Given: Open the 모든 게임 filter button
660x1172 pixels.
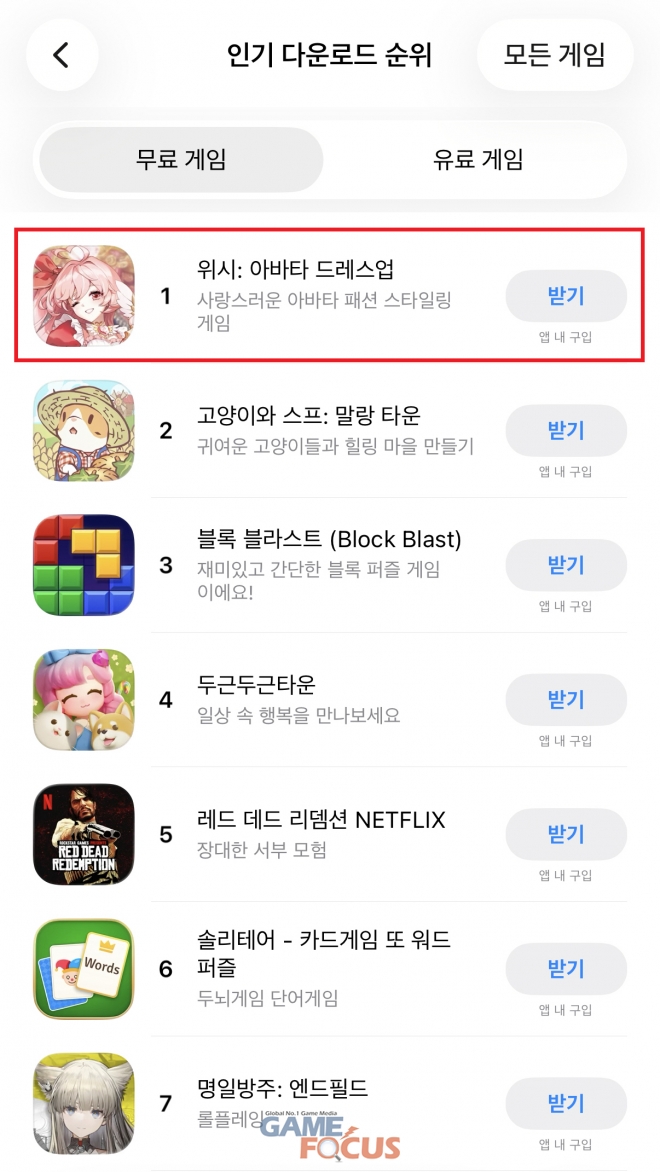Looking at the screenshot, I should click(x=554, y=55).
